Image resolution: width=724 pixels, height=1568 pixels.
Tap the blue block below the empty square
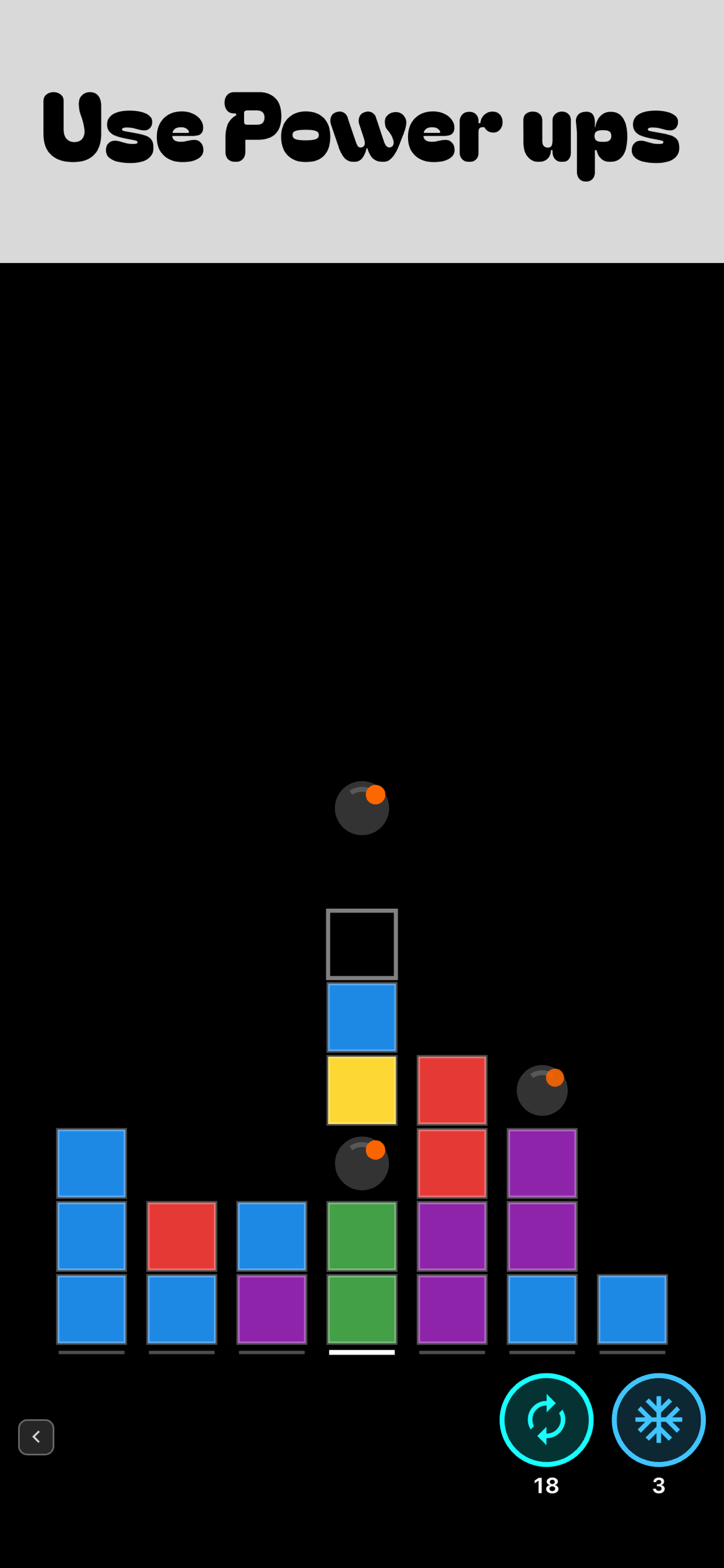pyautogui.click(x=362, y=1019)
